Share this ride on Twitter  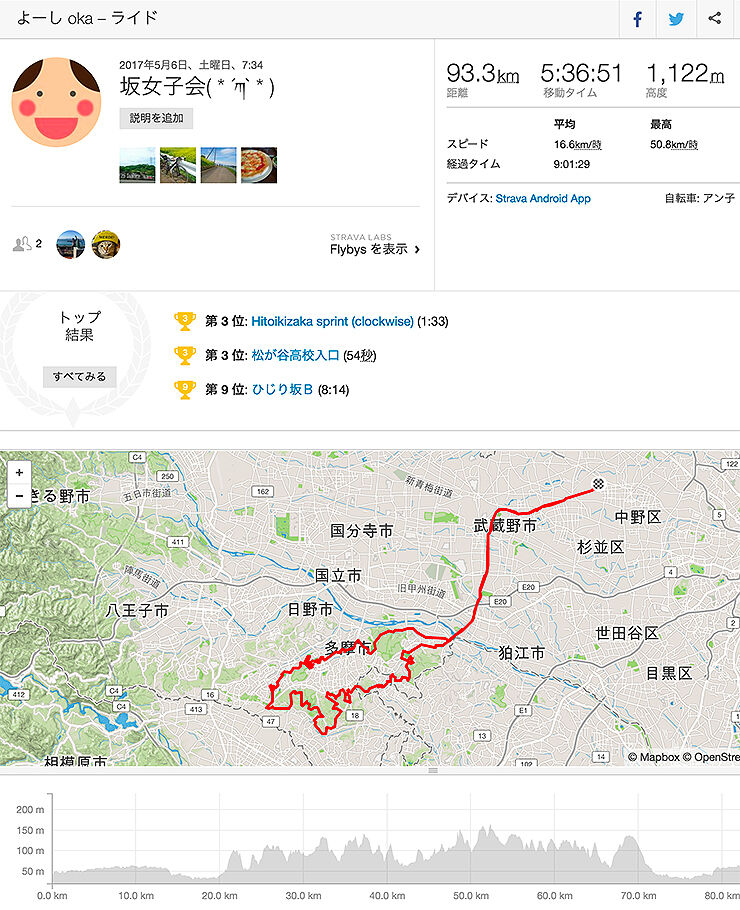(675, 19)
